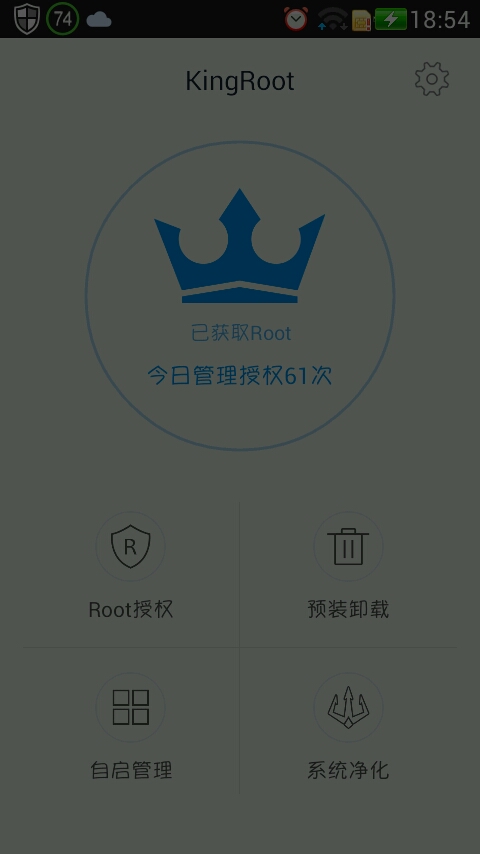Tap the crown Root status circle
The width and height of the screenshot is (480, 854).
(240, 296)
